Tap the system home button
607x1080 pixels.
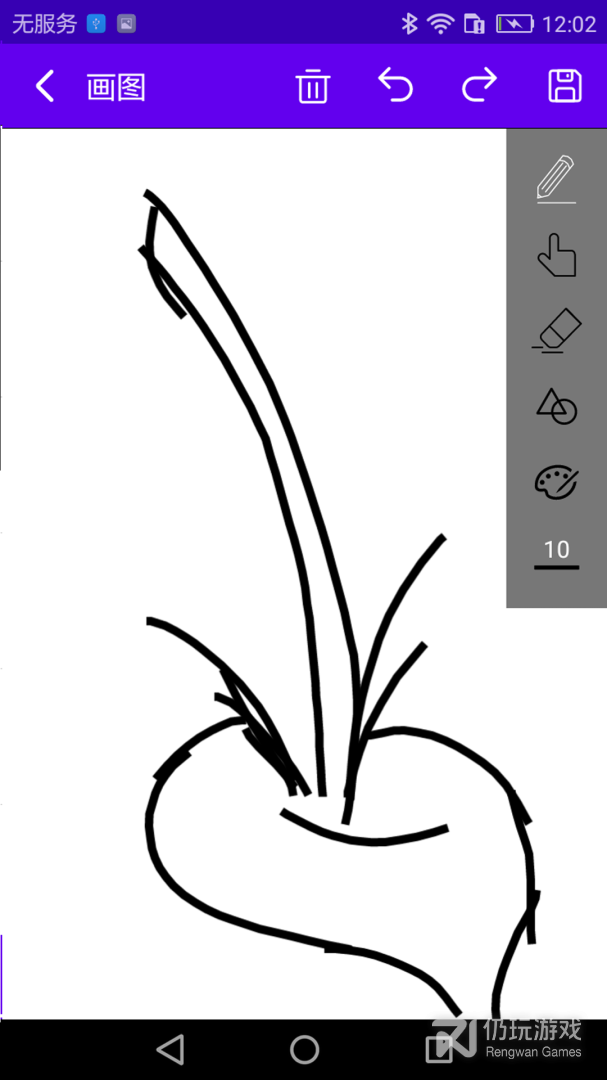305,1050
